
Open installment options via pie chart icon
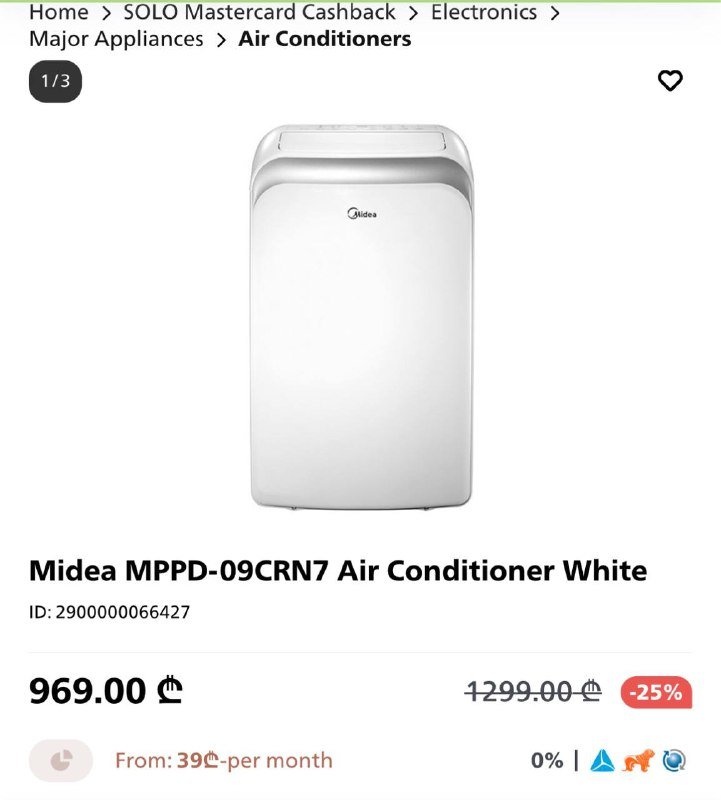tap(60, 760)
